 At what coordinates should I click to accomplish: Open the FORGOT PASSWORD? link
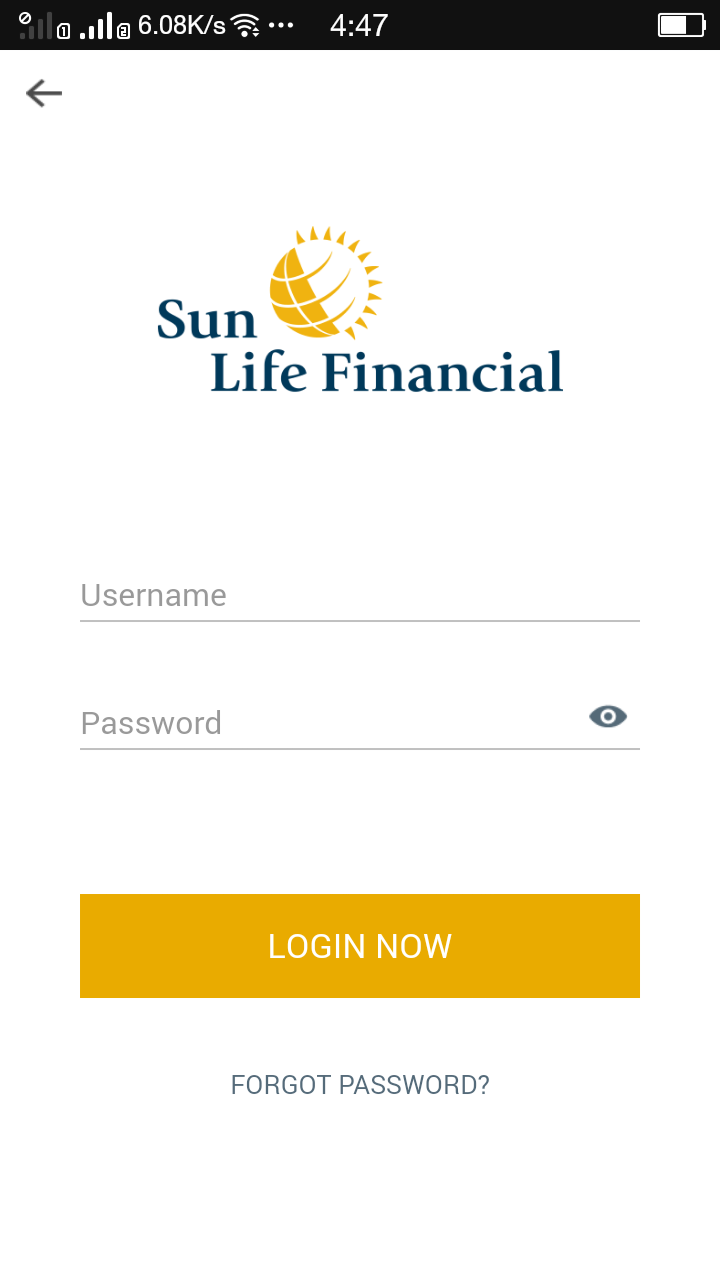tap(360, 1085)
